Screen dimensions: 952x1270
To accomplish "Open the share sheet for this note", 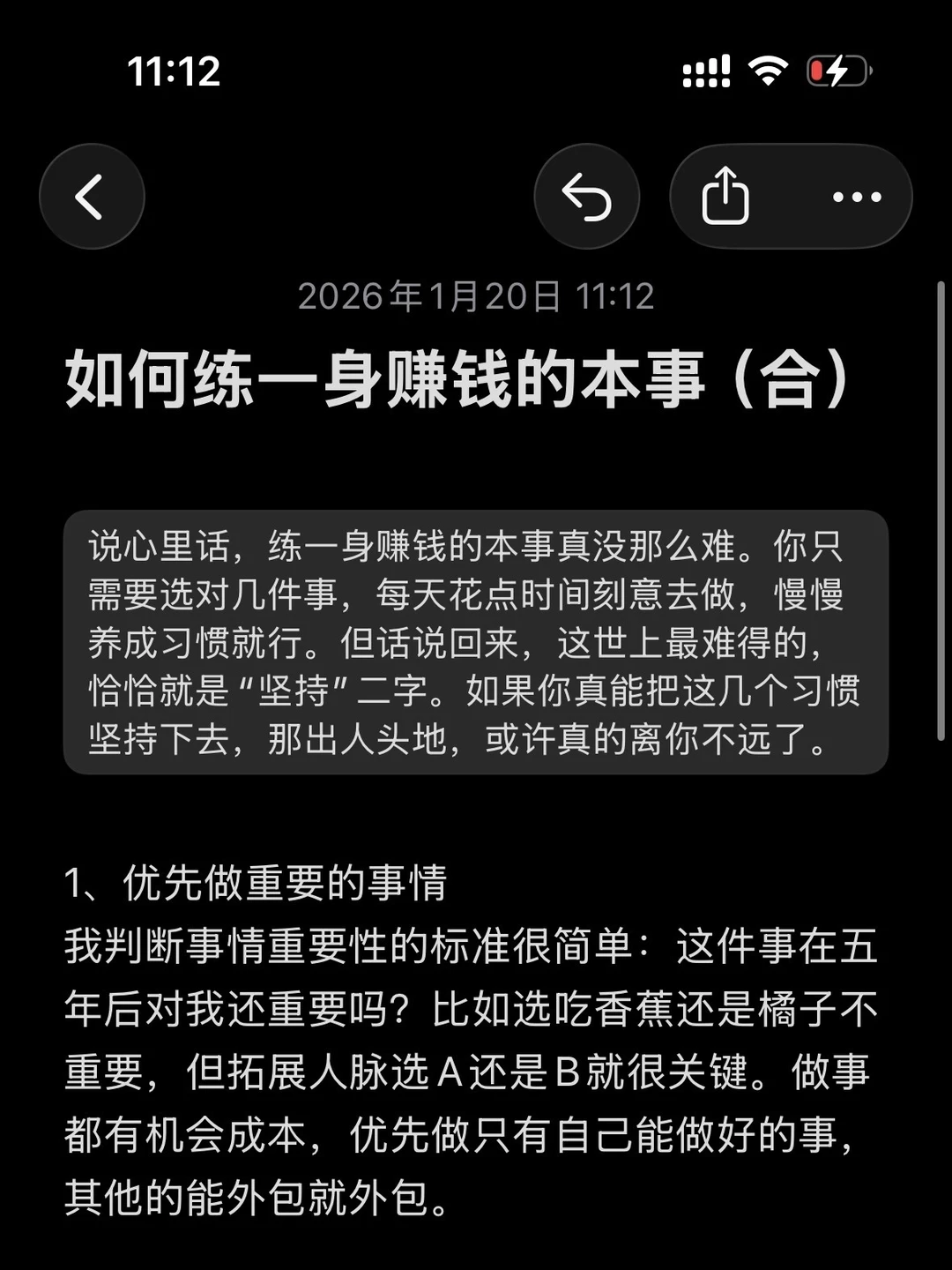I will point(725,196).
